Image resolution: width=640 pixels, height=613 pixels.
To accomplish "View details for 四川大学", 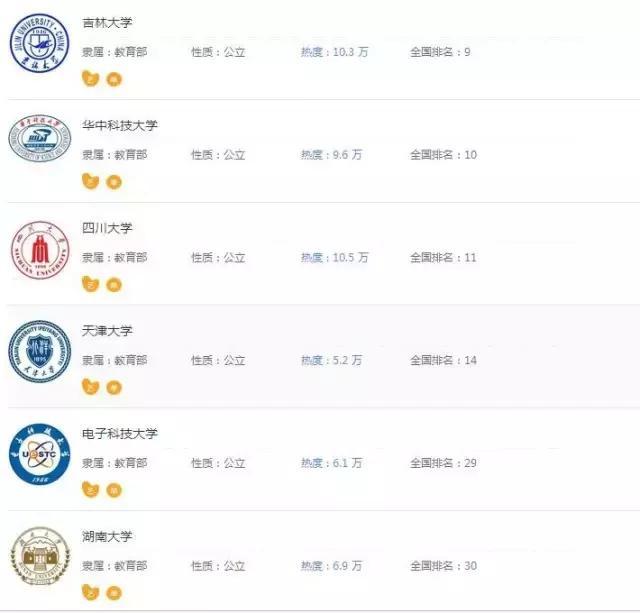I will [107, 228].
